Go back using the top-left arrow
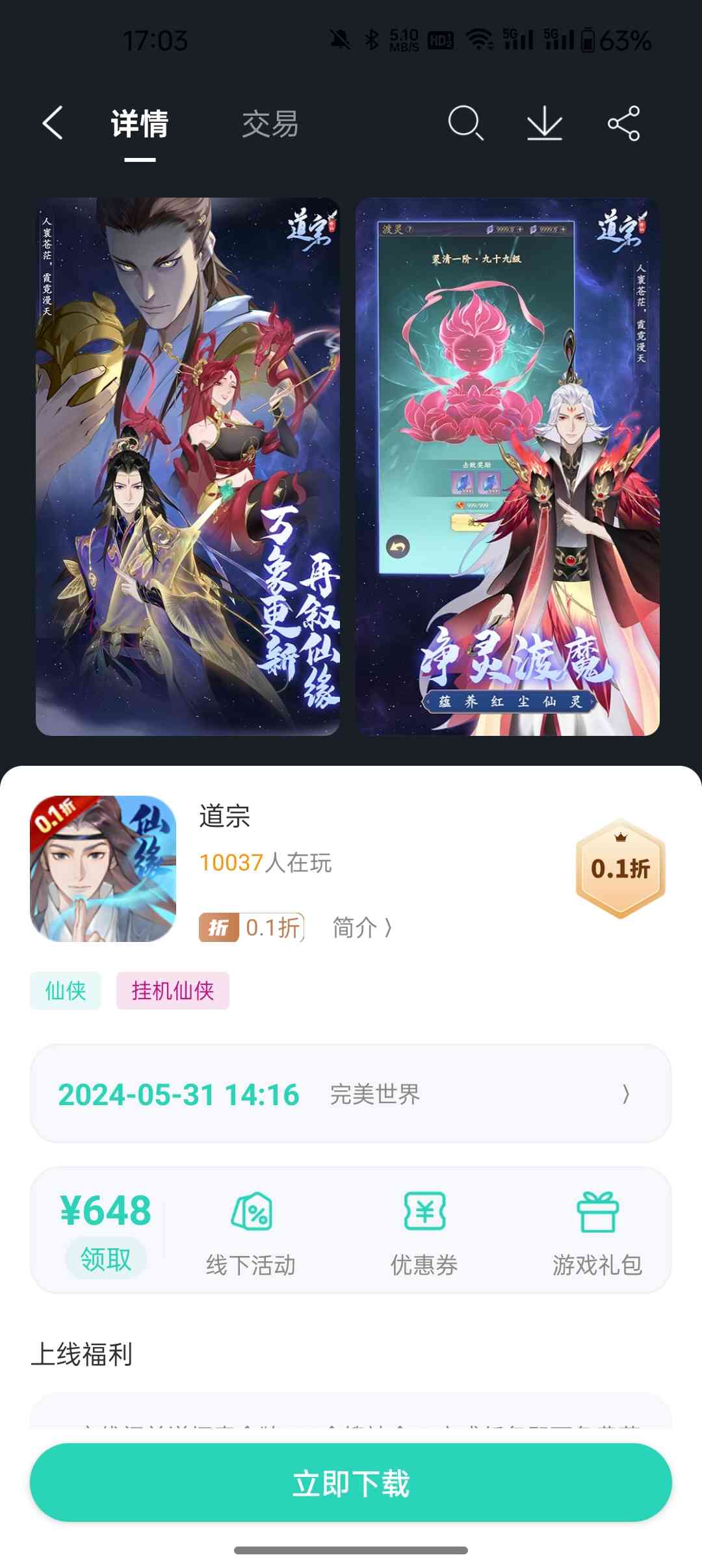 (x=53, y=124)
